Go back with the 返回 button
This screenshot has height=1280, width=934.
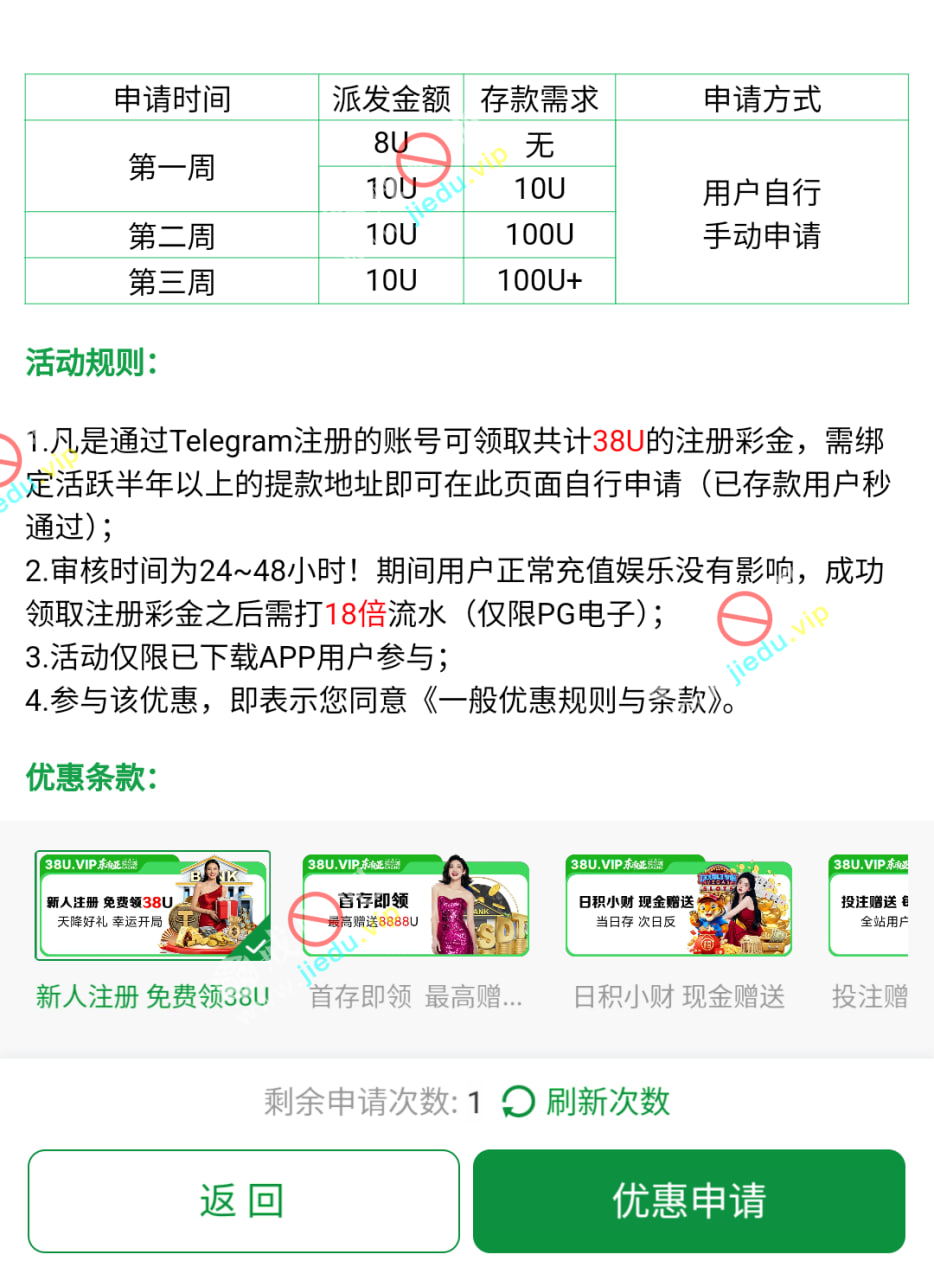(243, 1201)
